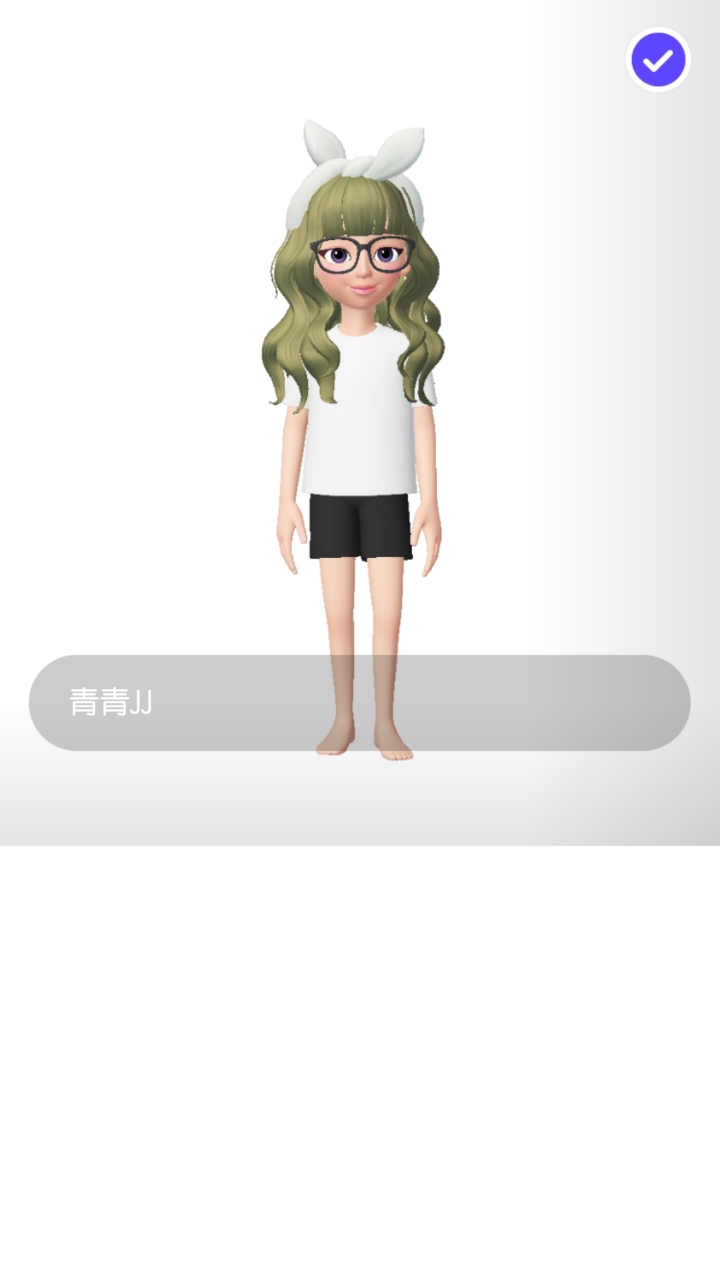Confirm with the purple checkmark button

658,60
